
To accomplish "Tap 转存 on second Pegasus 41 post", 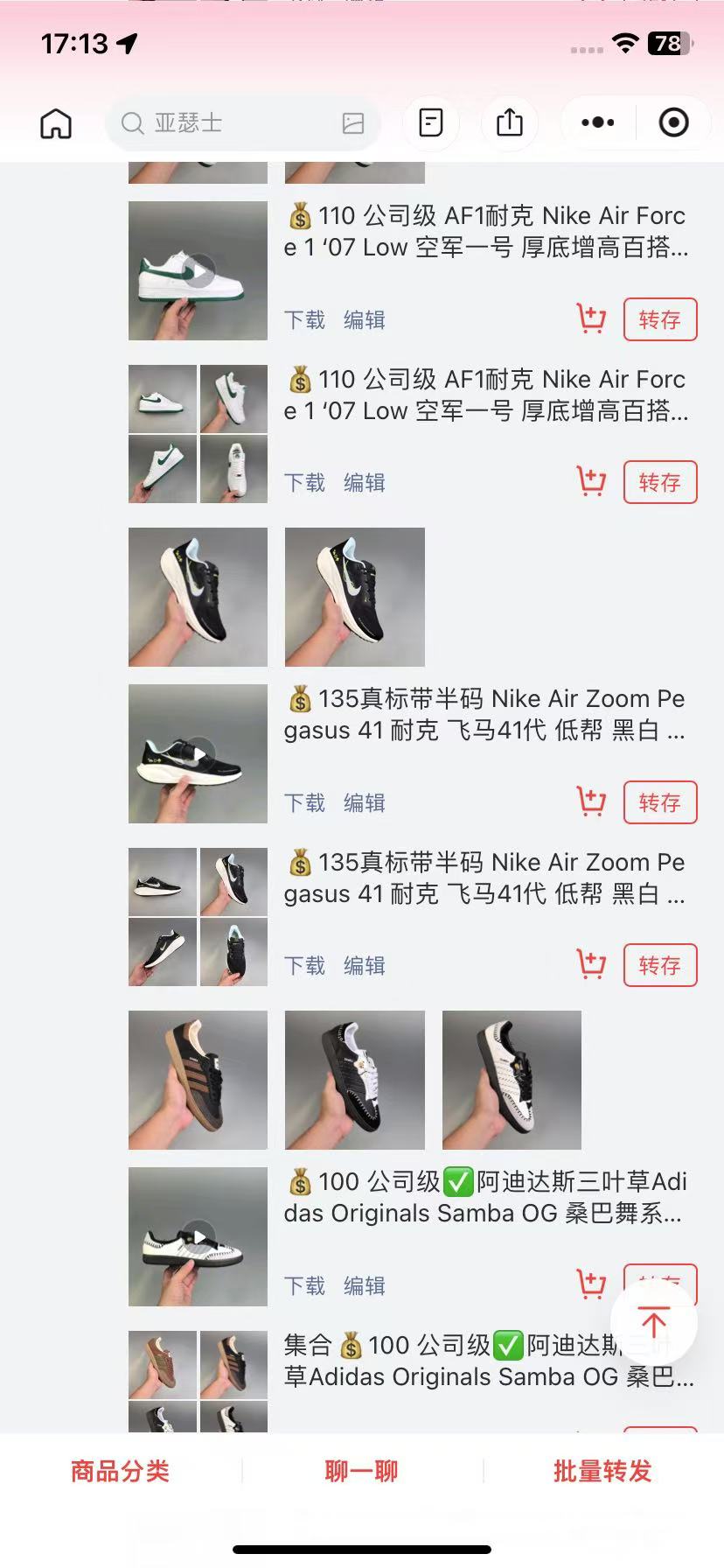I will 660,965.
